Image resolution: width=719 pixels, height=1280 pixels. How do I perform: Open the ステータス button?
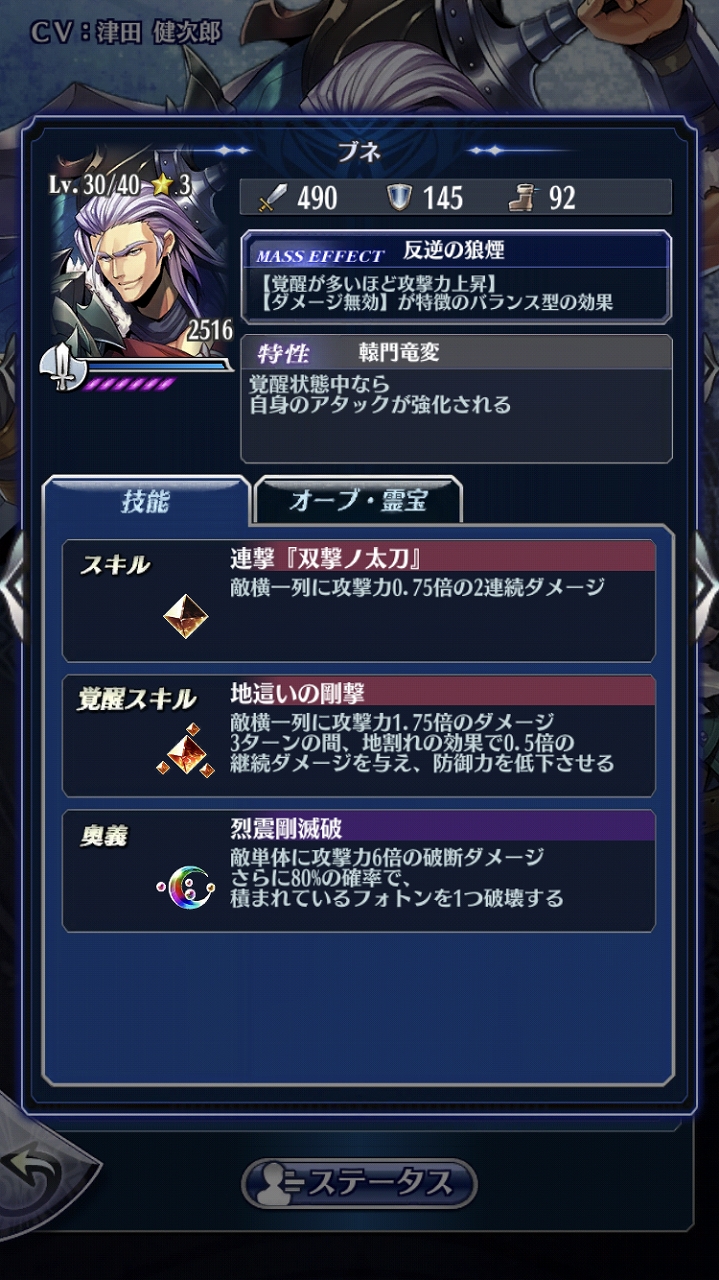click(360, 1184)
